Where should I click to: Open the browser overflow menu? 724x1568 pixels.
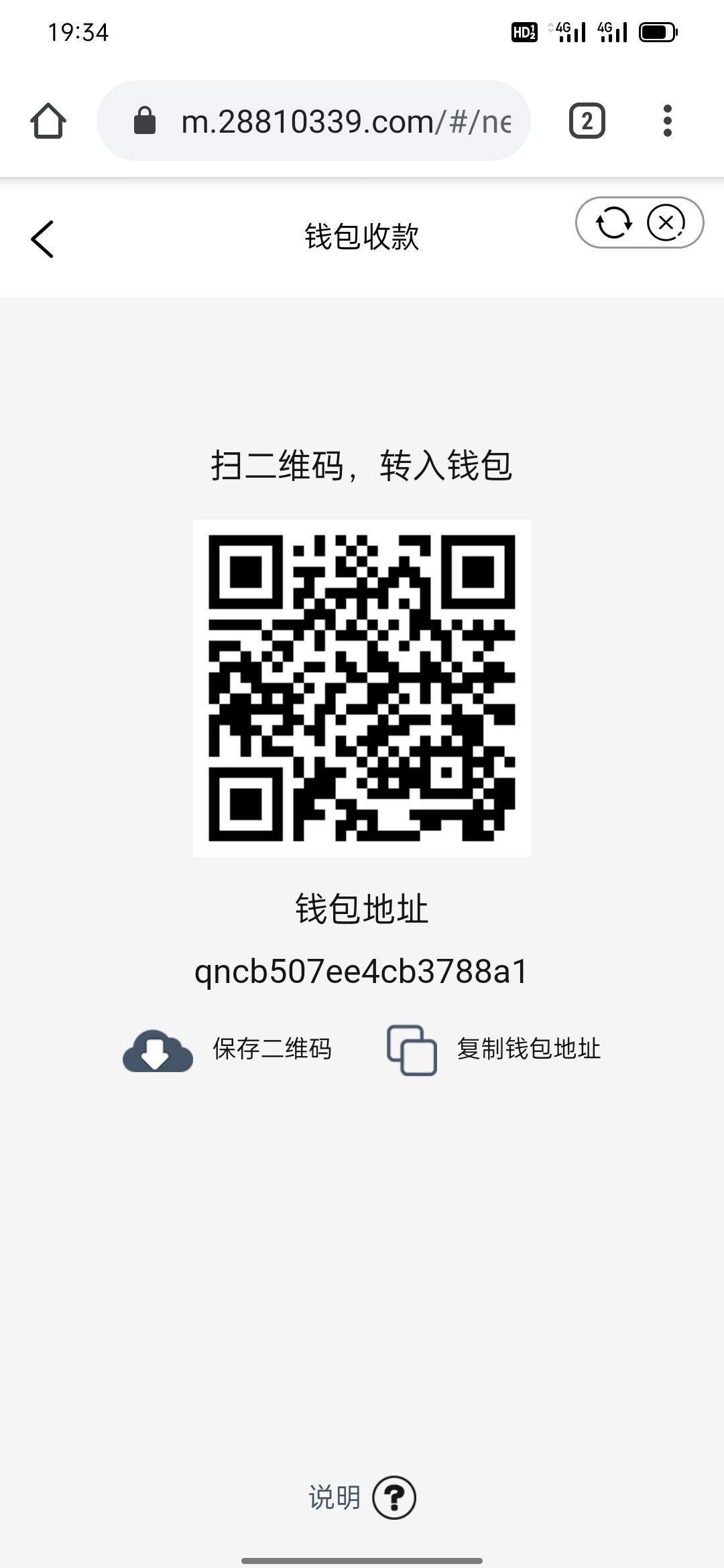click(x=667, y=121)
